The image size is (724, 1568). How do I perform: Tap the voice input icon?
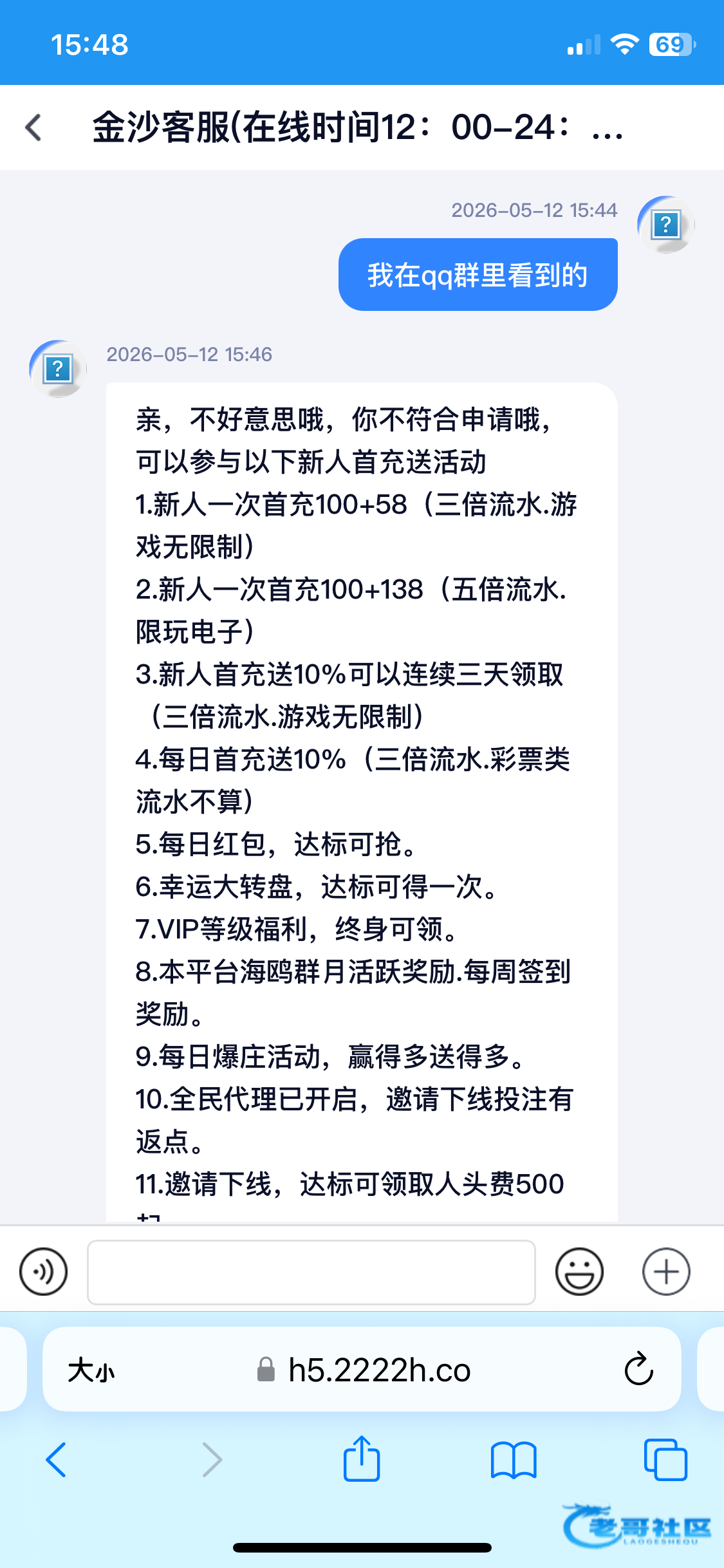tap(43, 1272)
